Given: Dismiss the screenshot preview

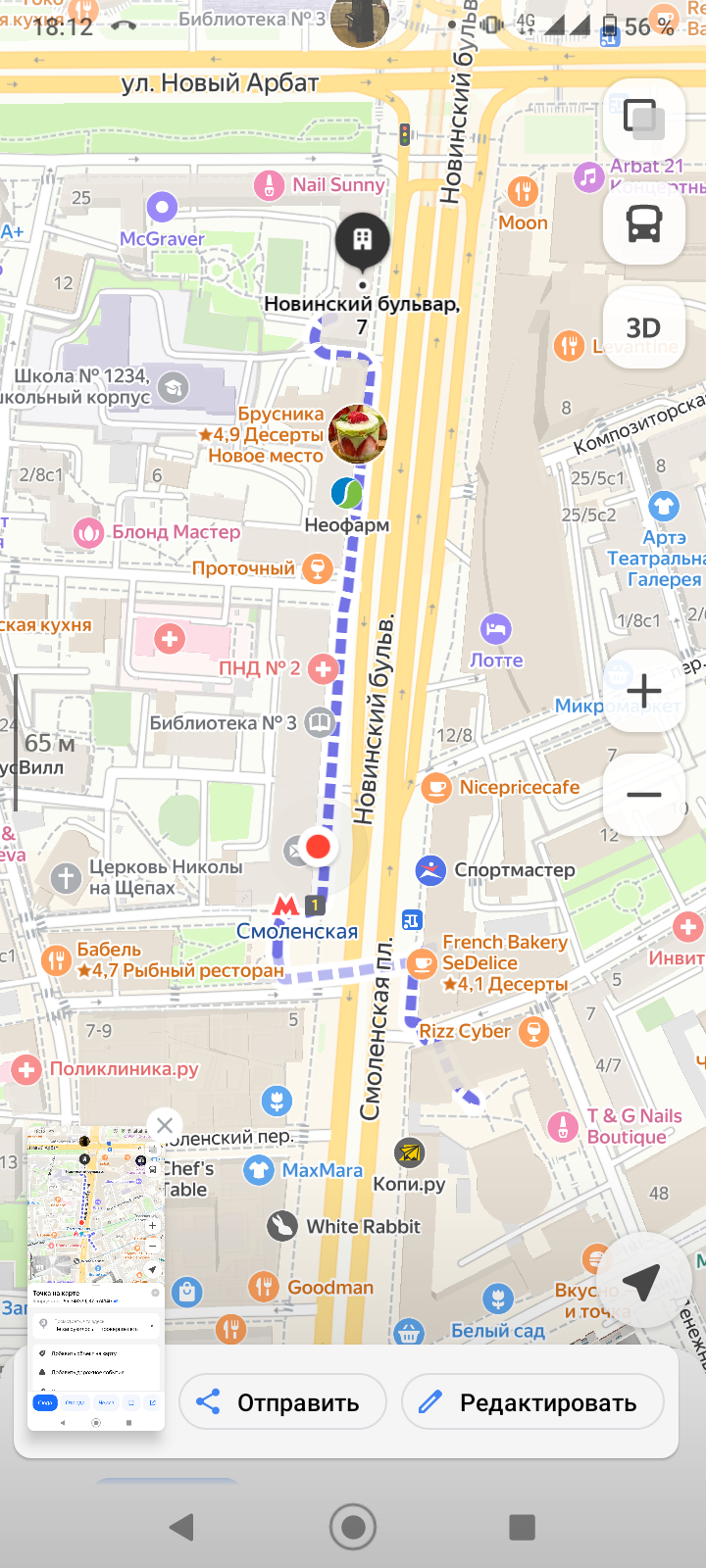Looking at the screenshot, I should point(165,1125).
